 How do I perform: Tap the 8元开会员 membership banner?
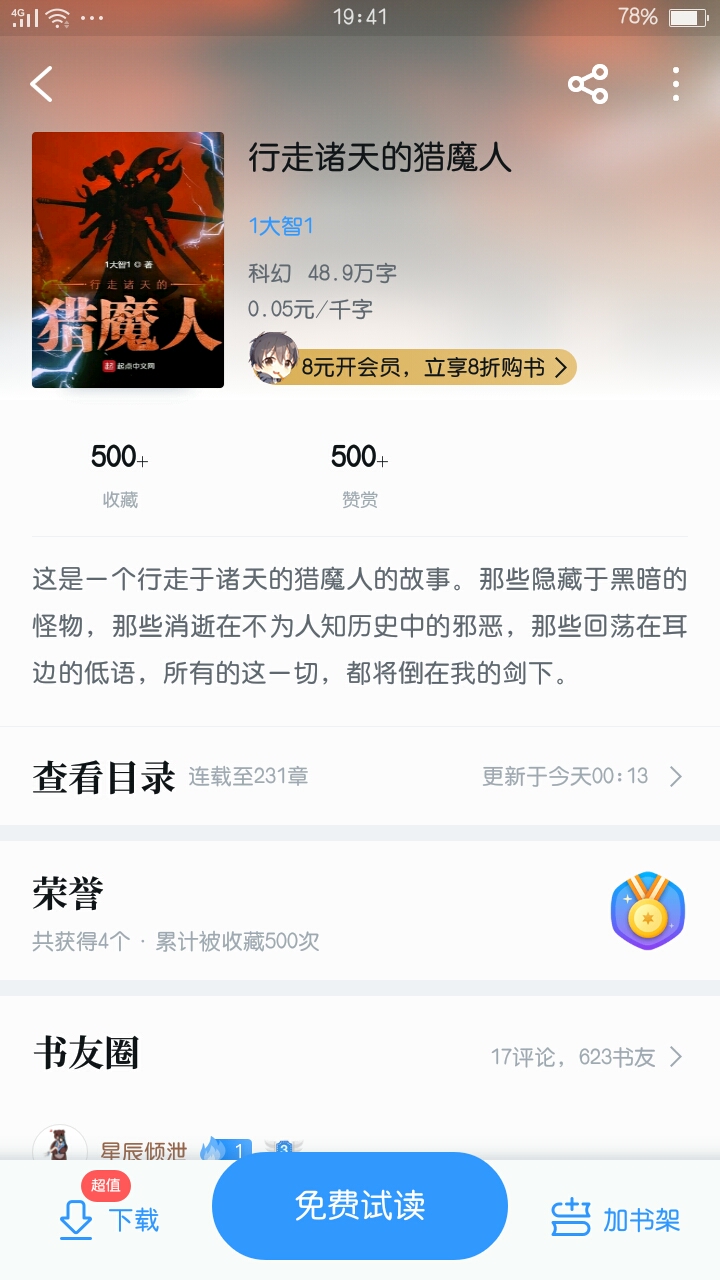413,367
